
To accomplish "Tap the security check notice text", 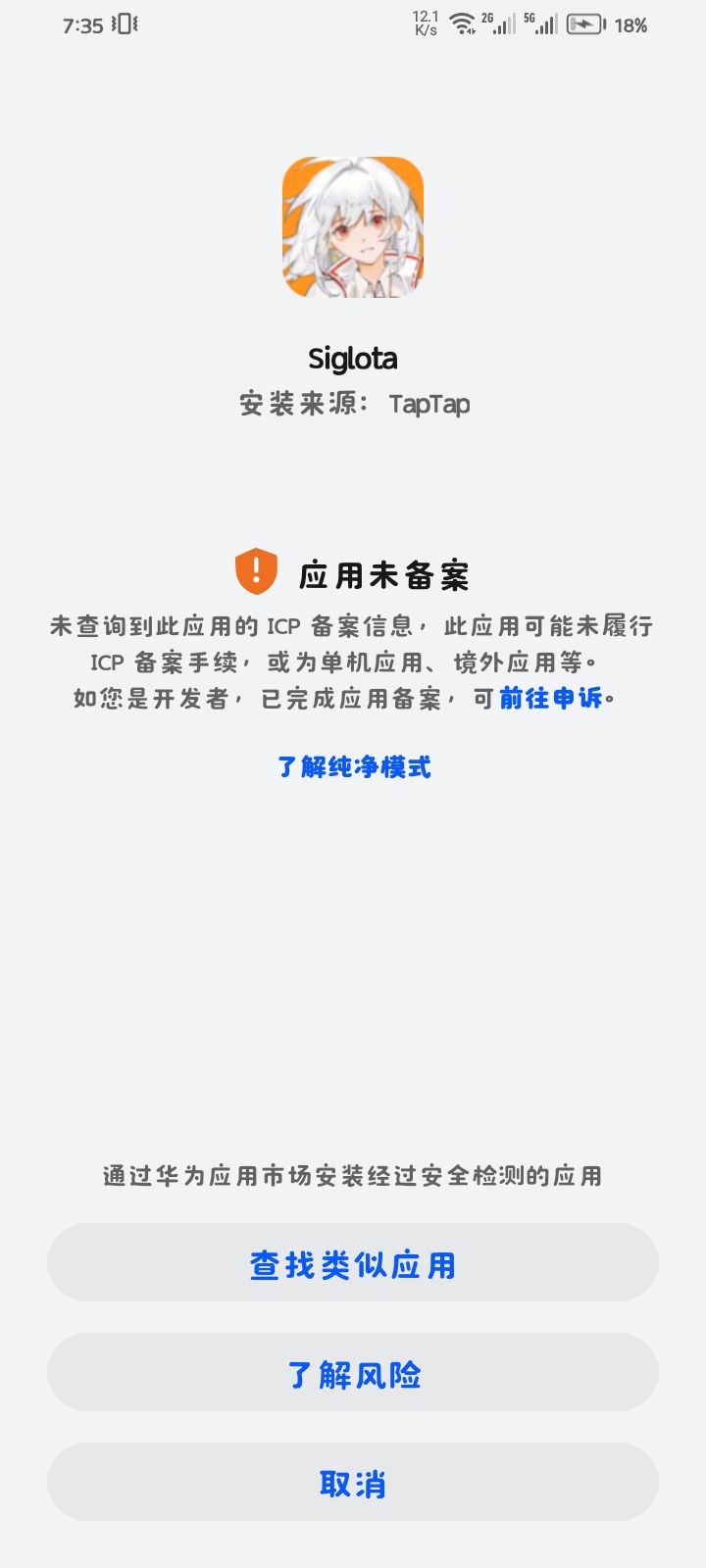I will 353,1175.
